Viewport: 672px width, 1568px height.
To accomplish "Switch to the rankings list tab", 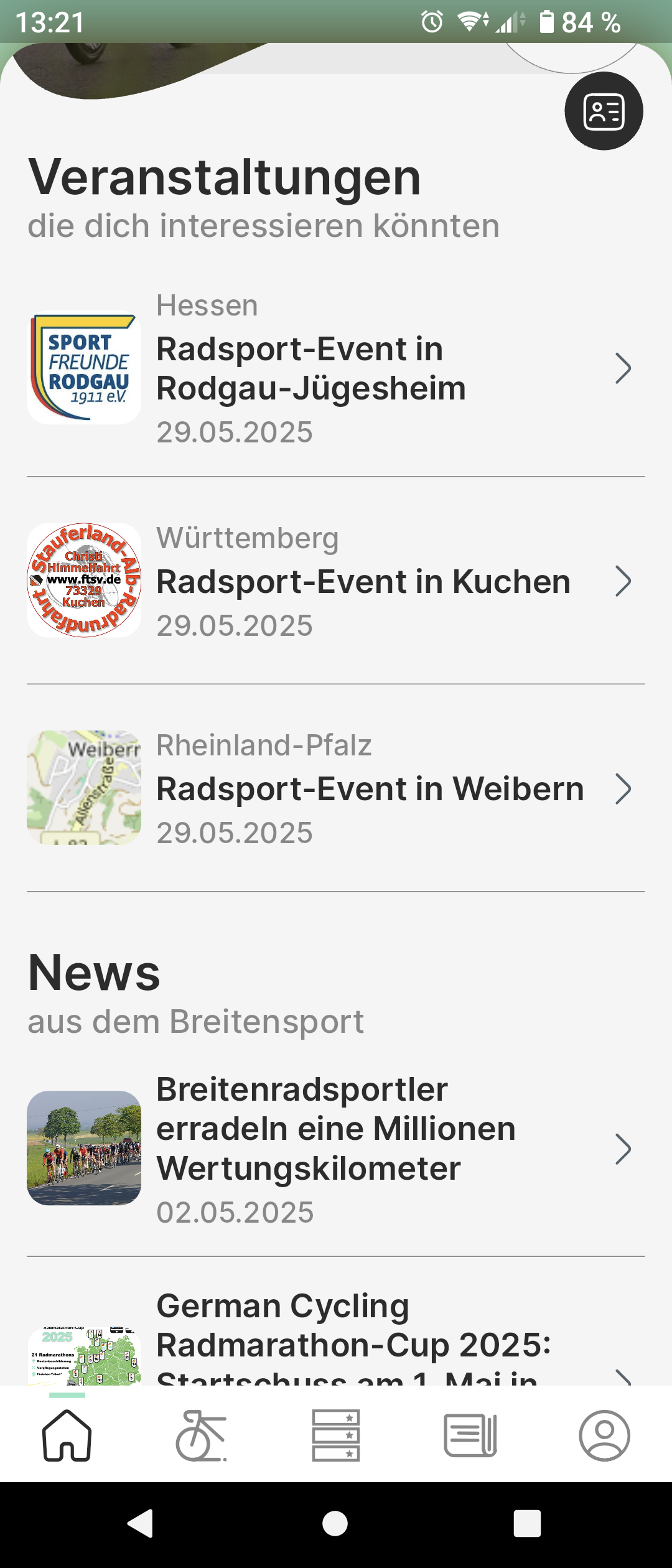I will point(336,1435).
